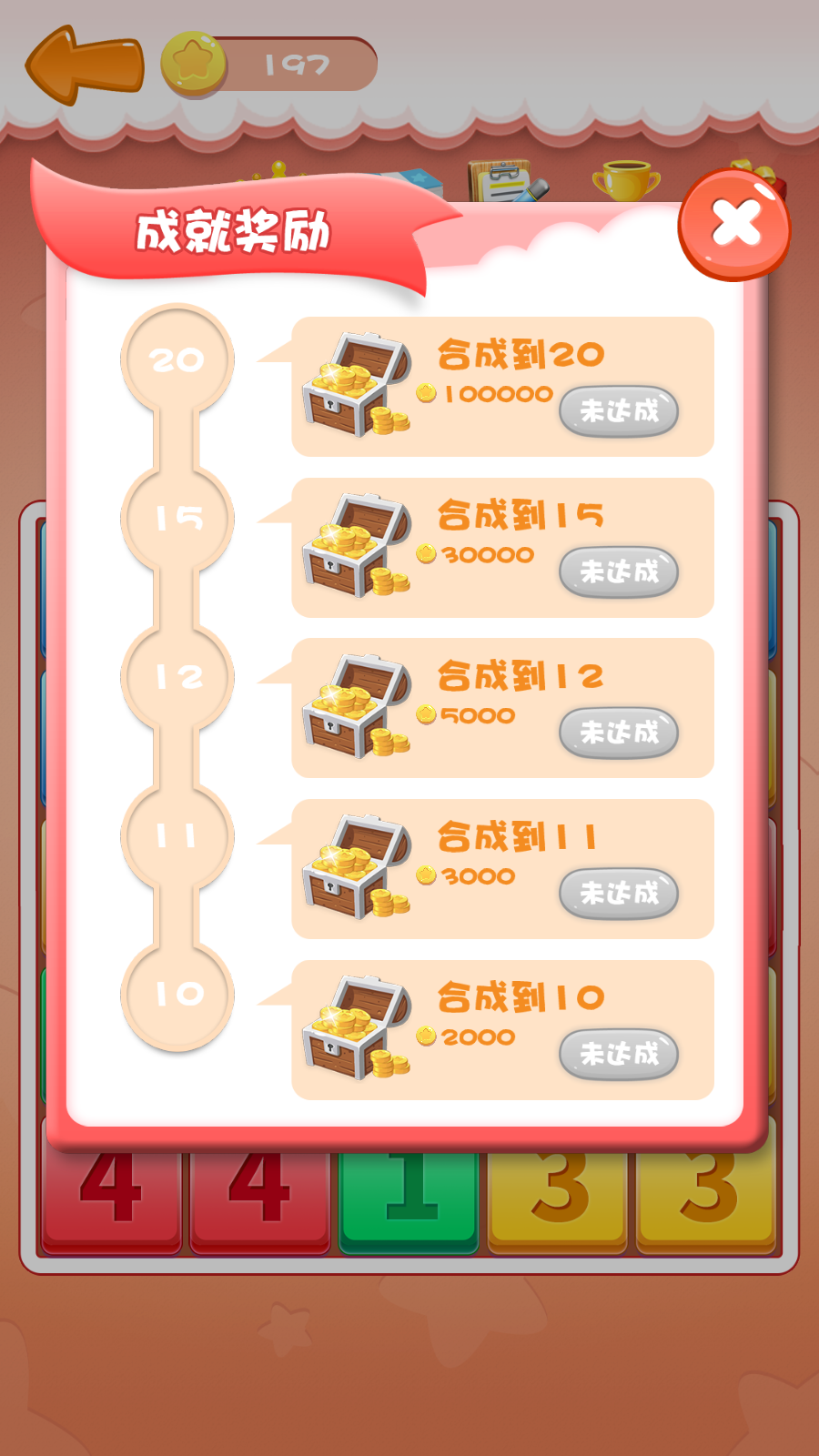Image resolution: width=819 pixels, height=1456 pixels.
Task: Select the milestone node labeled 15
Action: point(176,519)
